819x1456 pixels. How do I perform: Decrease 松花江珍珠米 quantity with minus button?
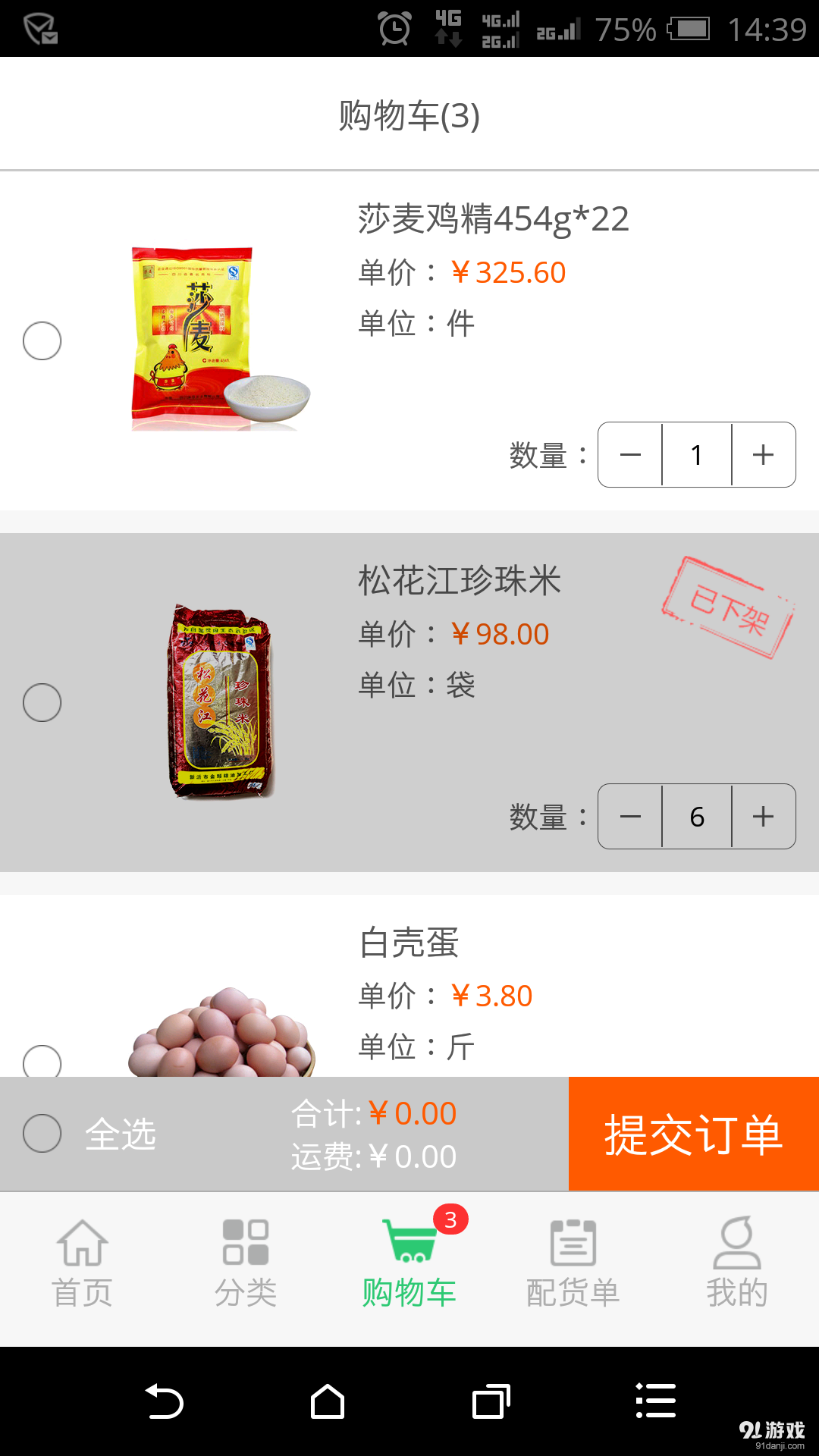point(629,817)
